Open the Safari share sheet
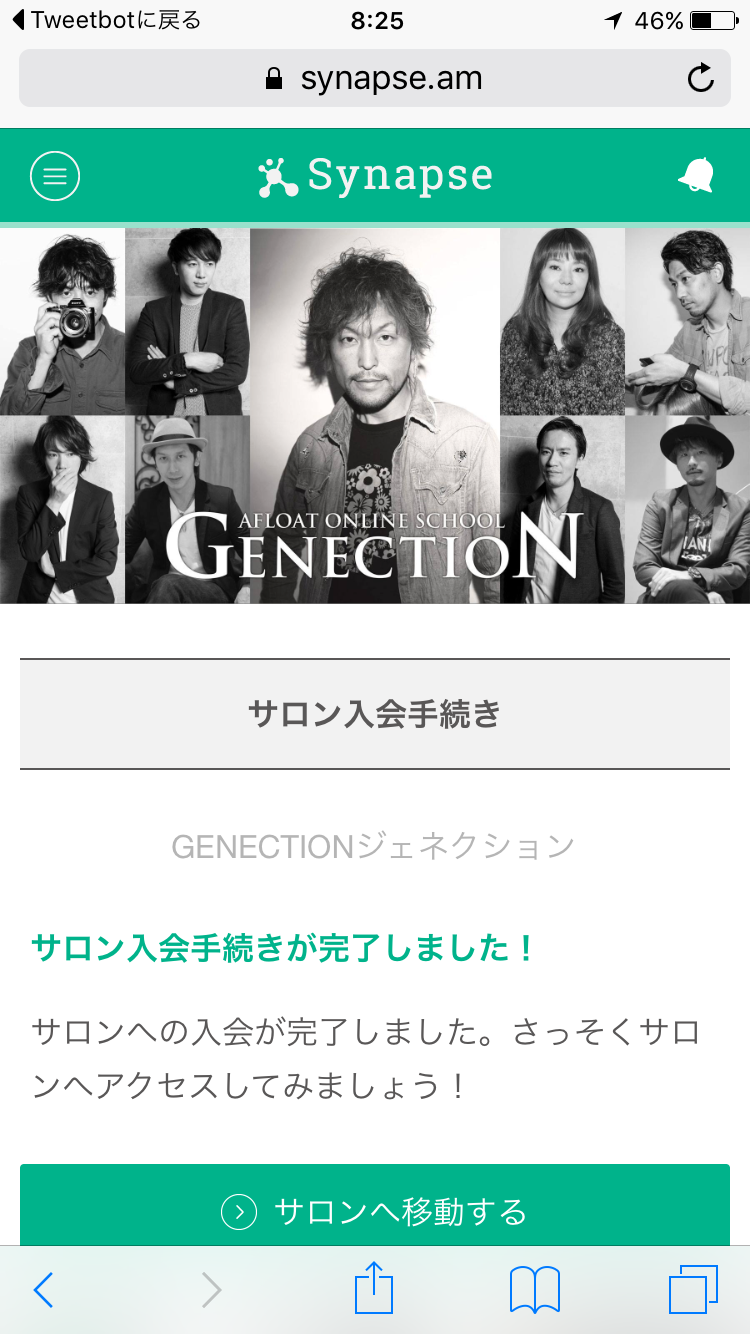This screenshot has width=750, height=1334. coord(375,1288)
